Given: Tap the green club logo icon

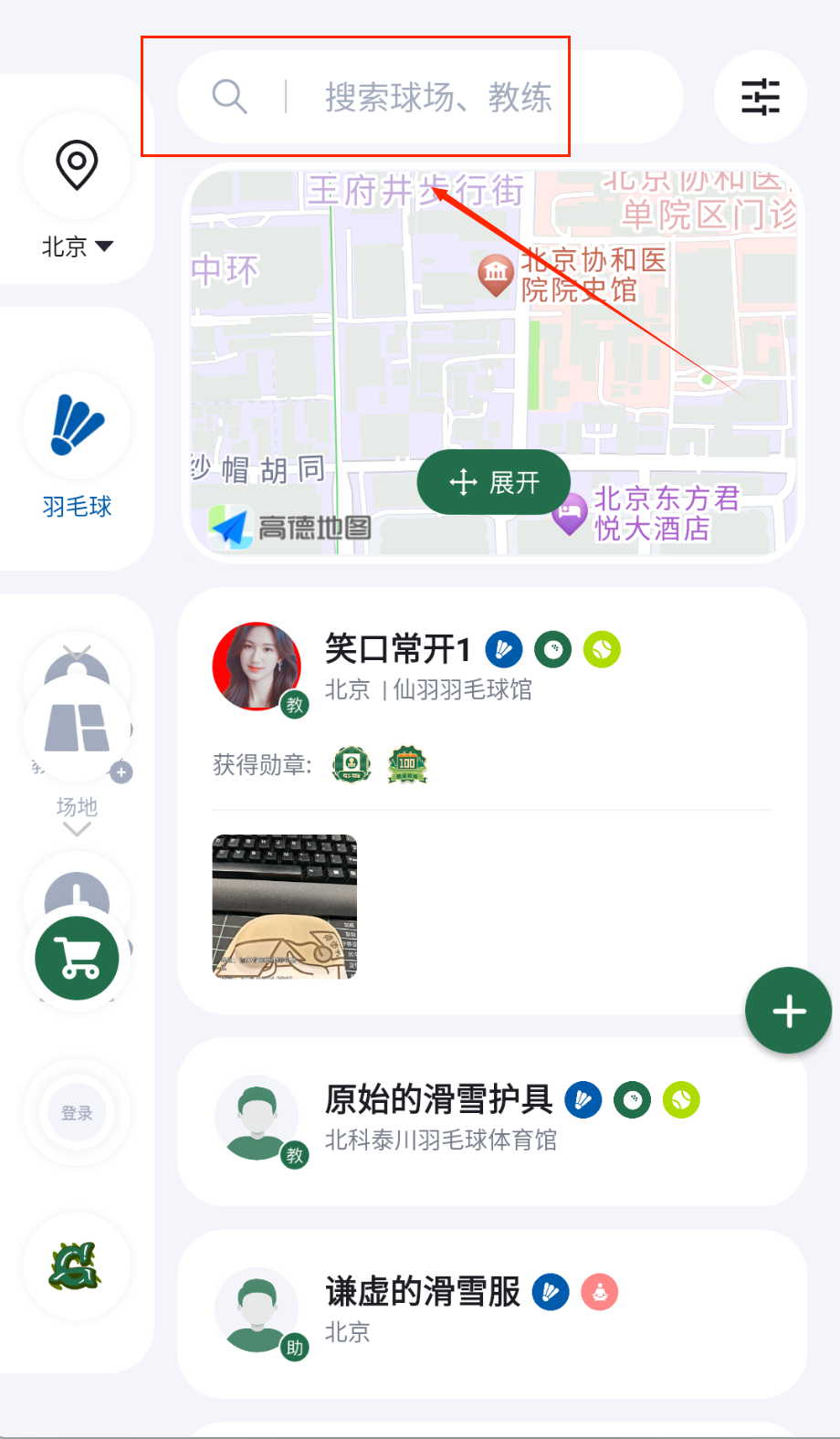Looking at the screenshot, I should click(x=77, y=1266).
